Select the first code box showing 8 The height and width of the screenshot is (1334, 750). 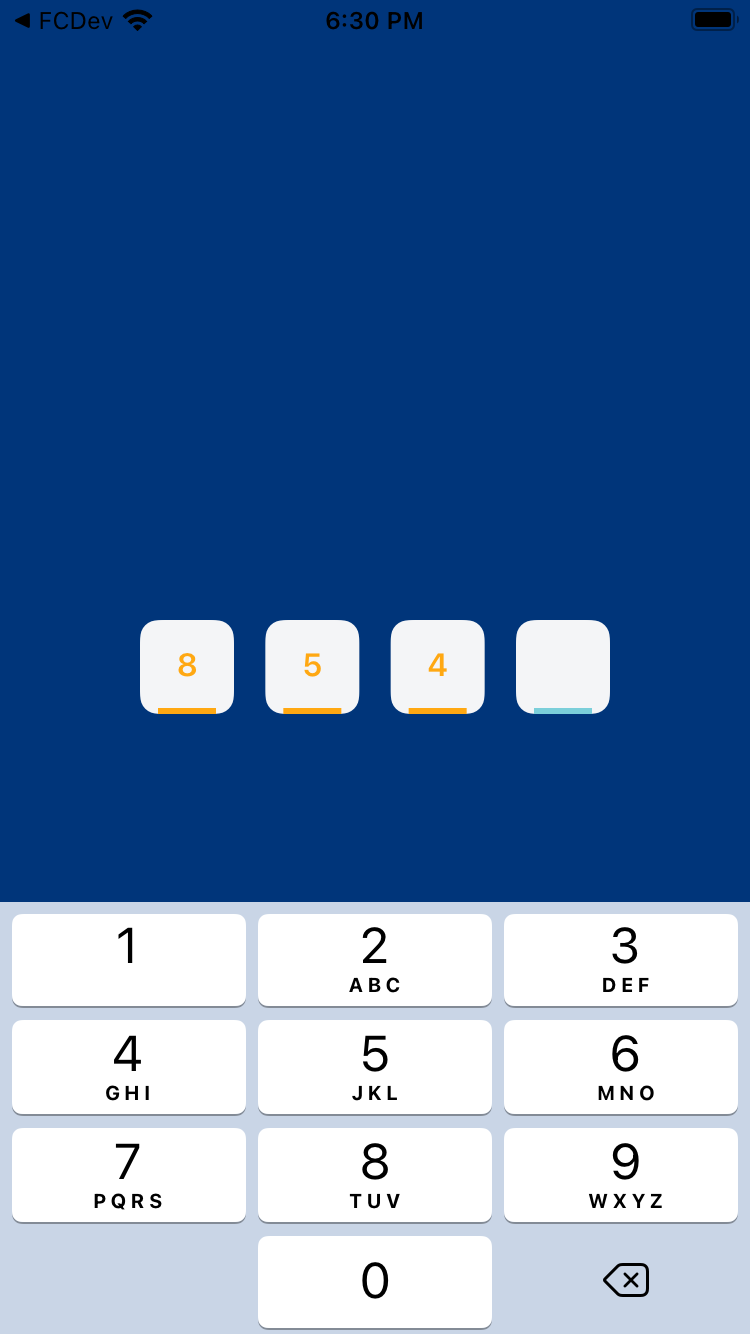coord(187,667)
